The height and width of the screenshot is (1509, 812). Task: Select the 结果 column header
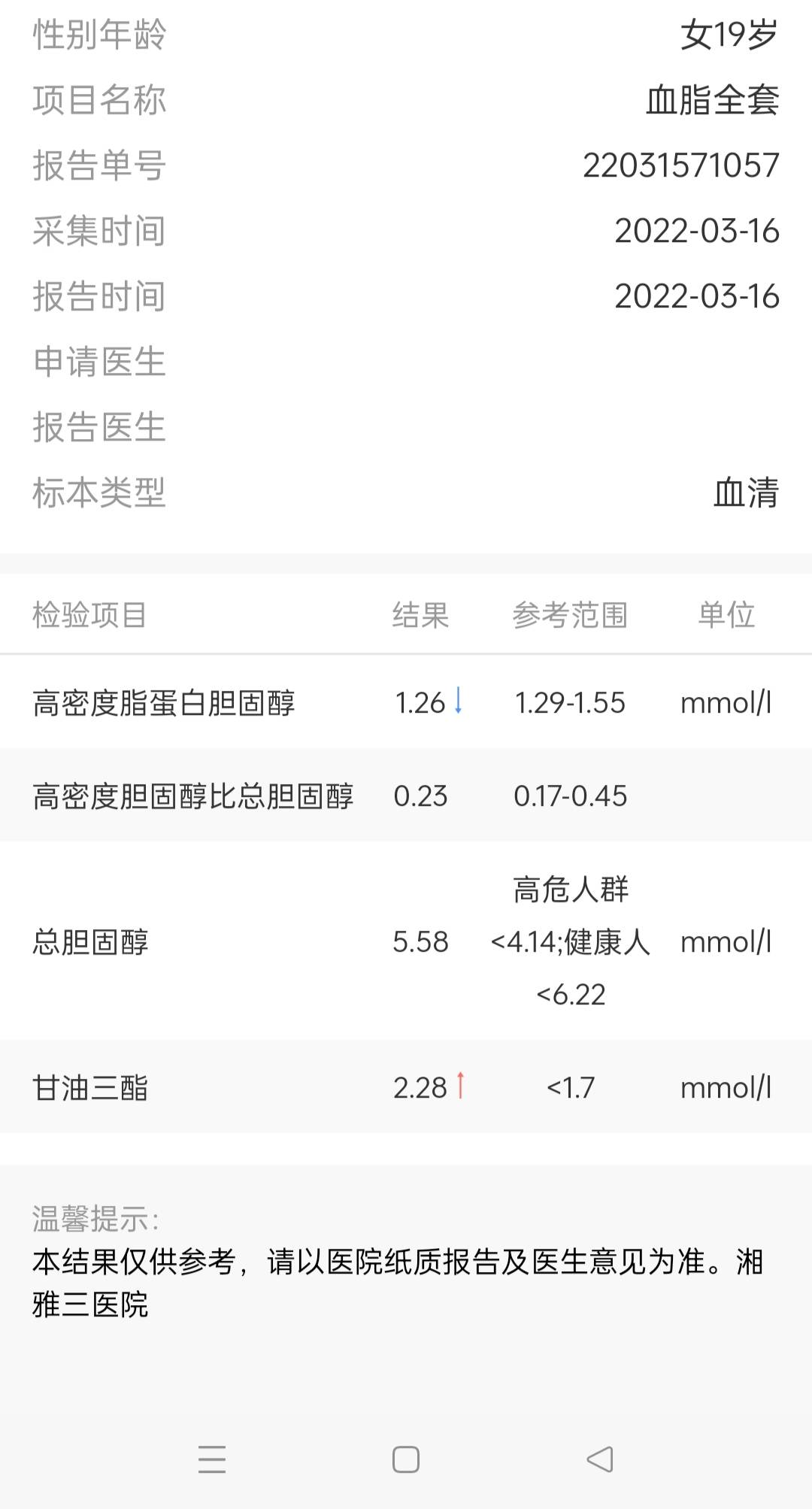[418, 614]
